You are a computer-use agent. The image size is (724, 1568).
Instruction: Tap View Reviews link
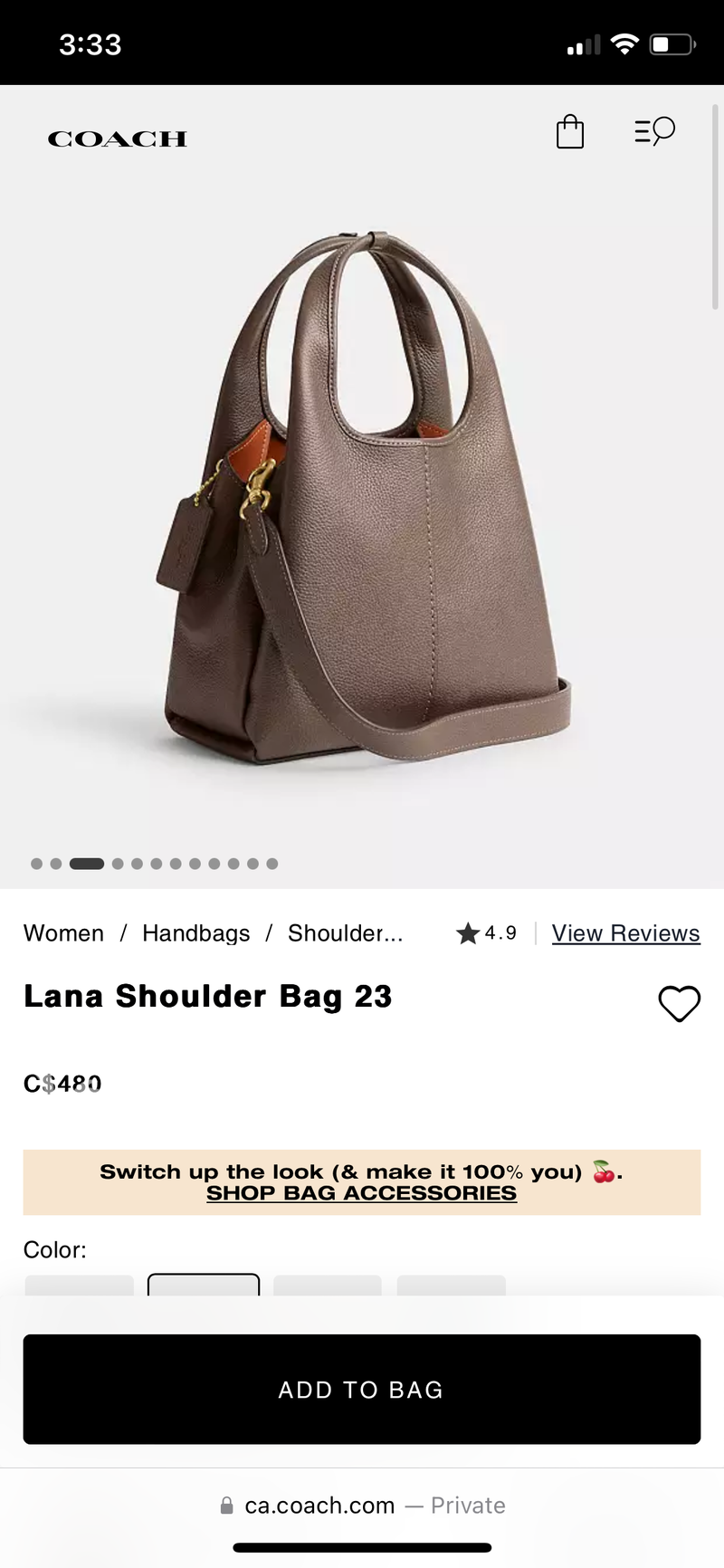point(625,933)
